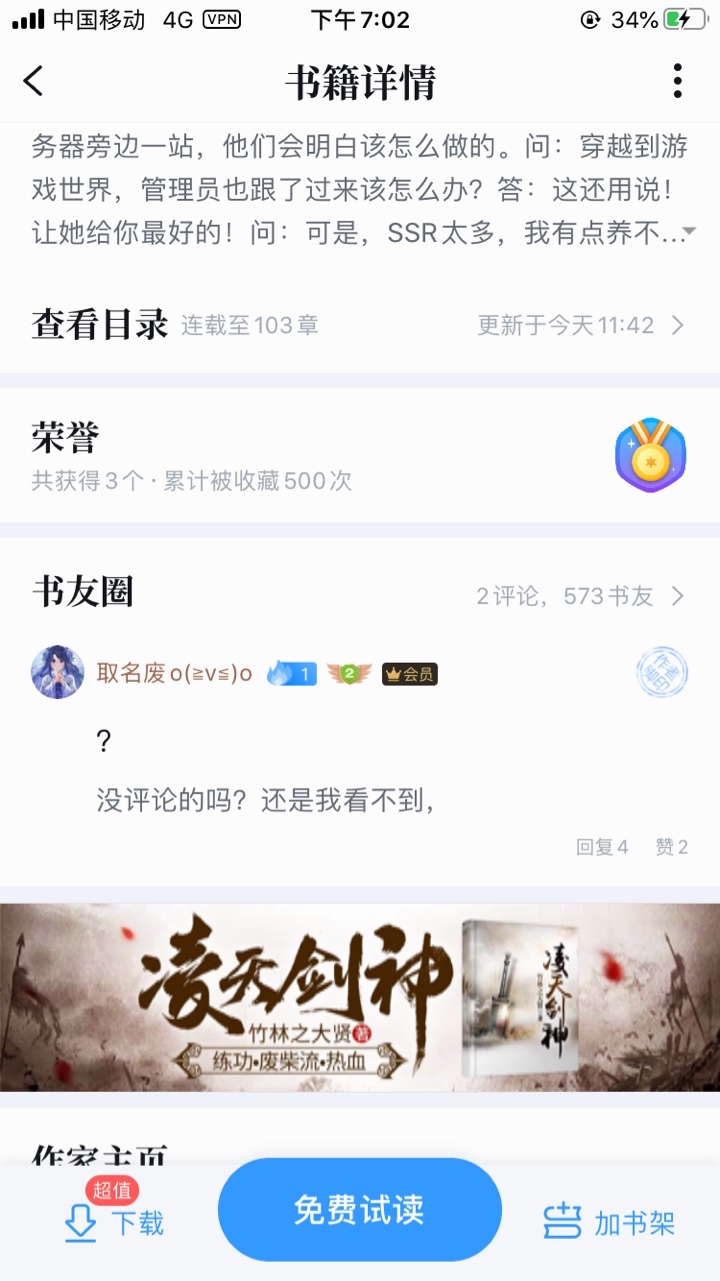
Task: Open the 凌天剑神 banner
Action: 360,996
